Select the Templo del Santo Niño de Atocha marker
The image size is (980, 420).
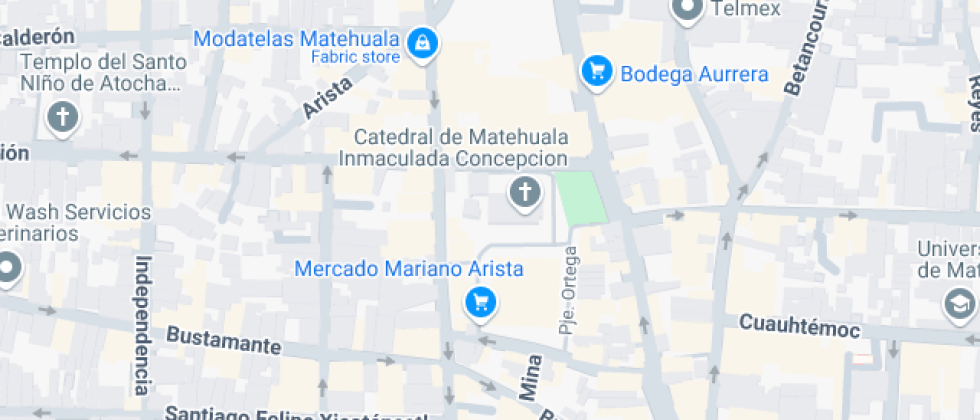coord(62,119)
